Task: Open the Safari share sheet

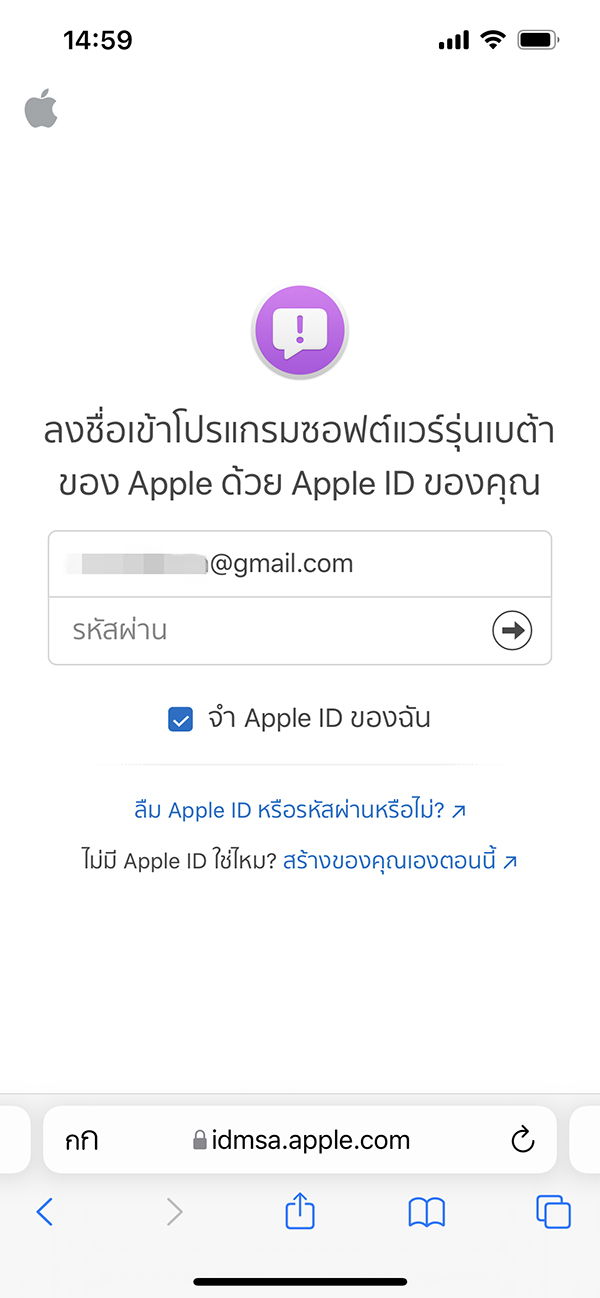Action: coord(300,1213)
